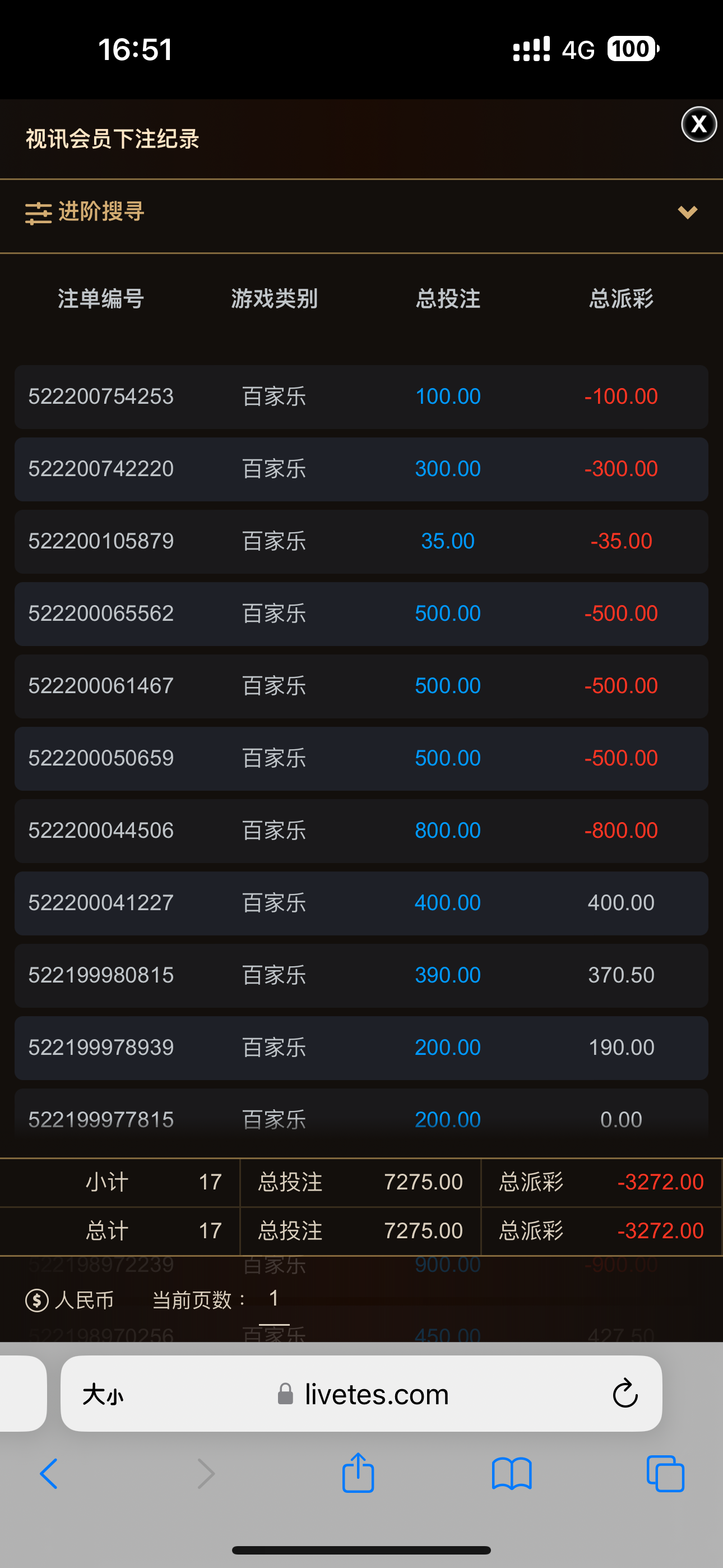Image resolution: width=723 pixels, height=1568 pixels.
Task: Show all open Safari tabs
Action: 665,1474
